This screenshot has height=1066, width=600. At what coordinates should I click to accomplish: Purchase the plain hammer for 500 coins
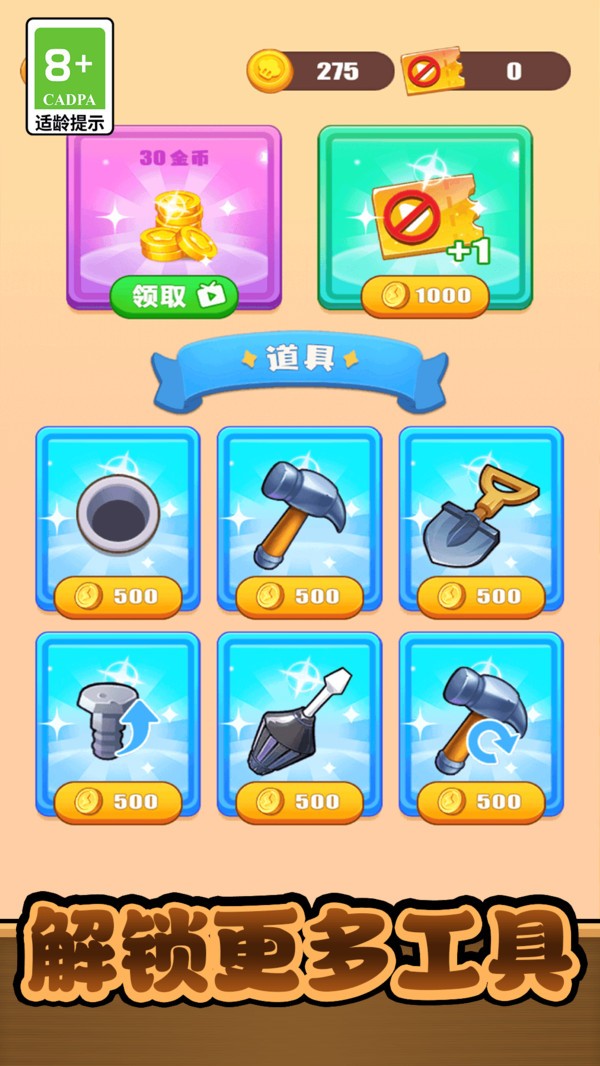point(299,596)
